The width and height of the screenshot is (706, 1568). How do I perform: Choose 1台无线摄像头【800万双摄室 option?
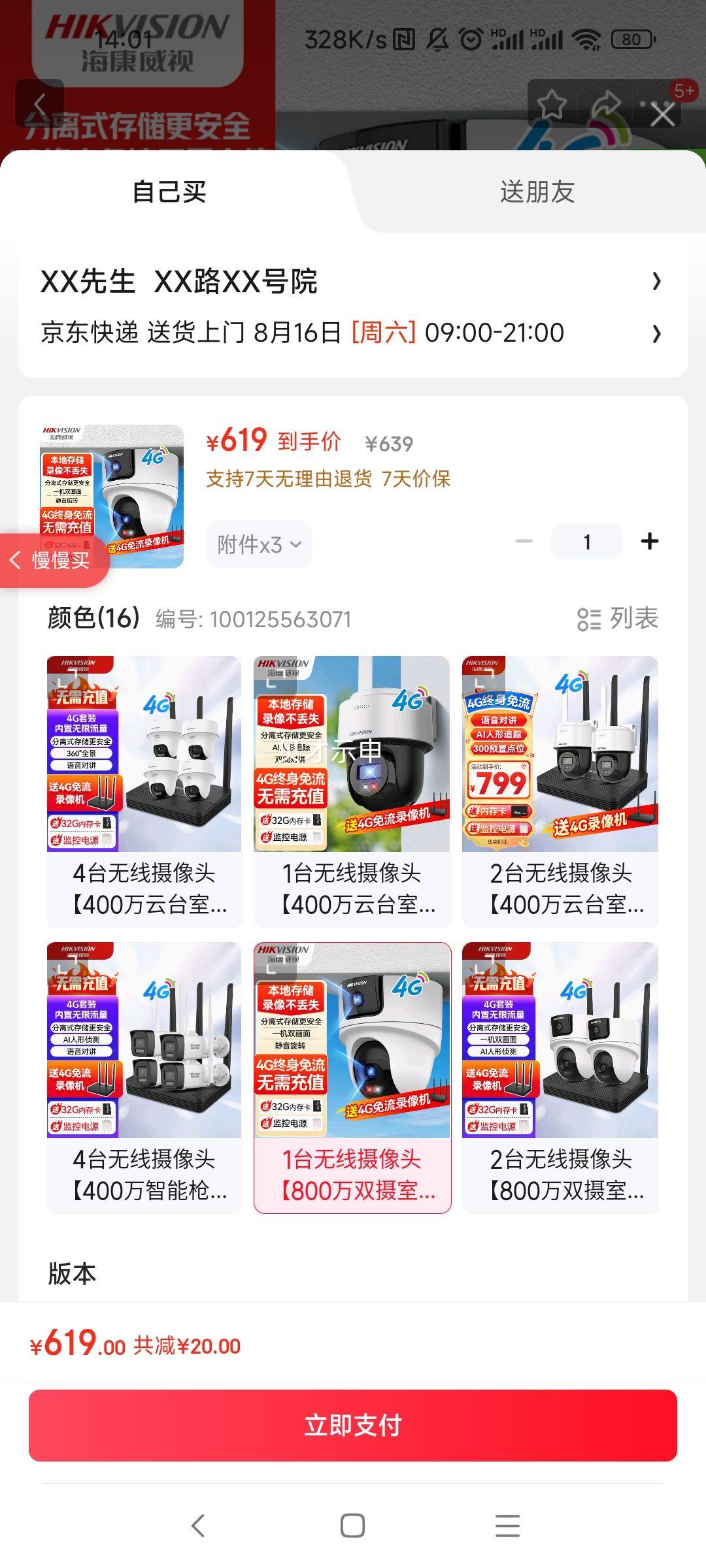[x=352, y=1077]
